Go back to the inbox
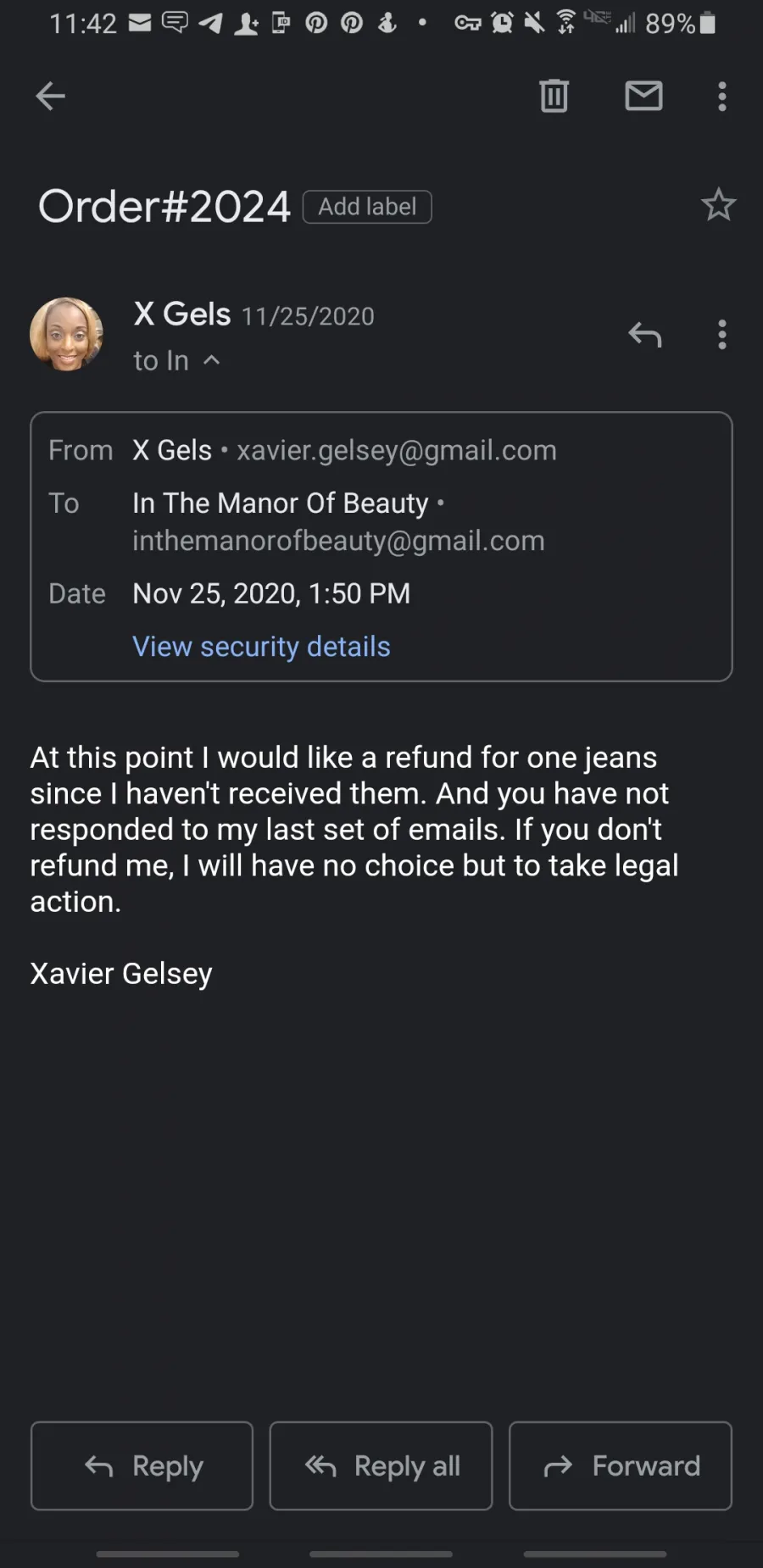The image size is (763, 1568). pos(50,96)
